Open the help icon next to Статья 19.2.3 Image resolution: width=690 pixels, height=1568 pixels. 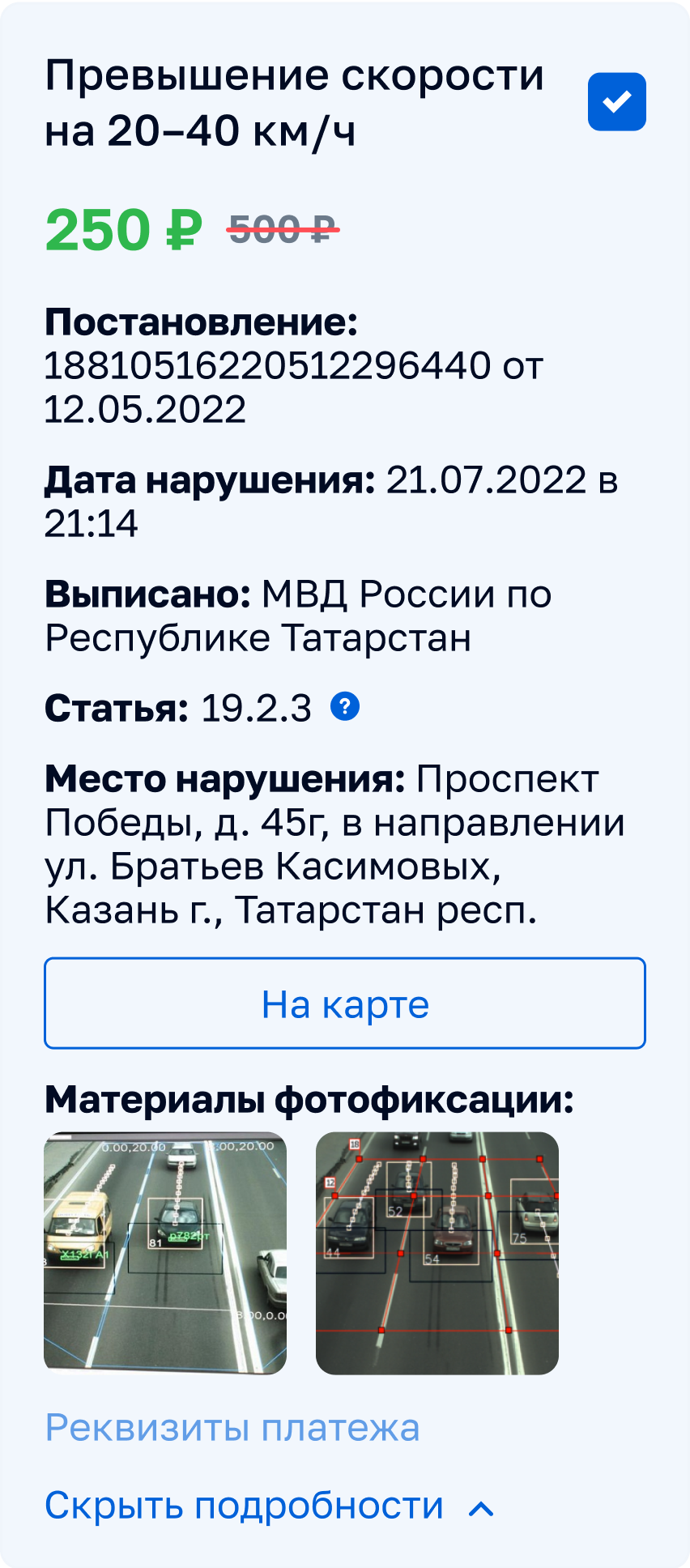point(345,707)
